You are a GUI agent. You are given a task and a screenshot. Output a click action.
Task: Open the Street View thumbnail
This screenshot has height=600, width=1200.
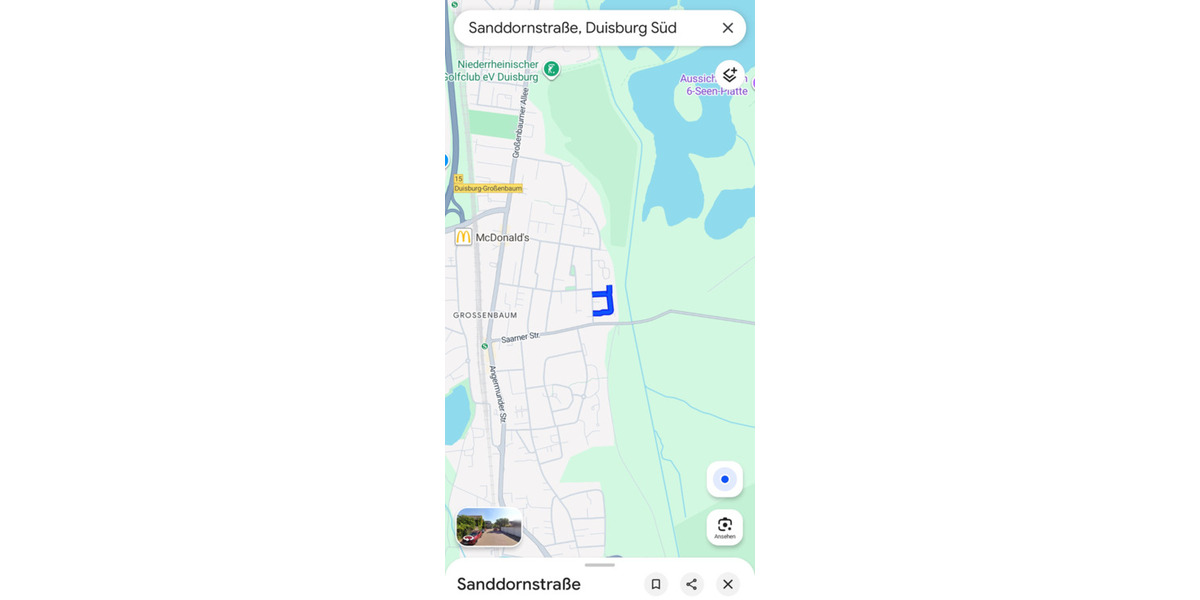click(489, 527)
